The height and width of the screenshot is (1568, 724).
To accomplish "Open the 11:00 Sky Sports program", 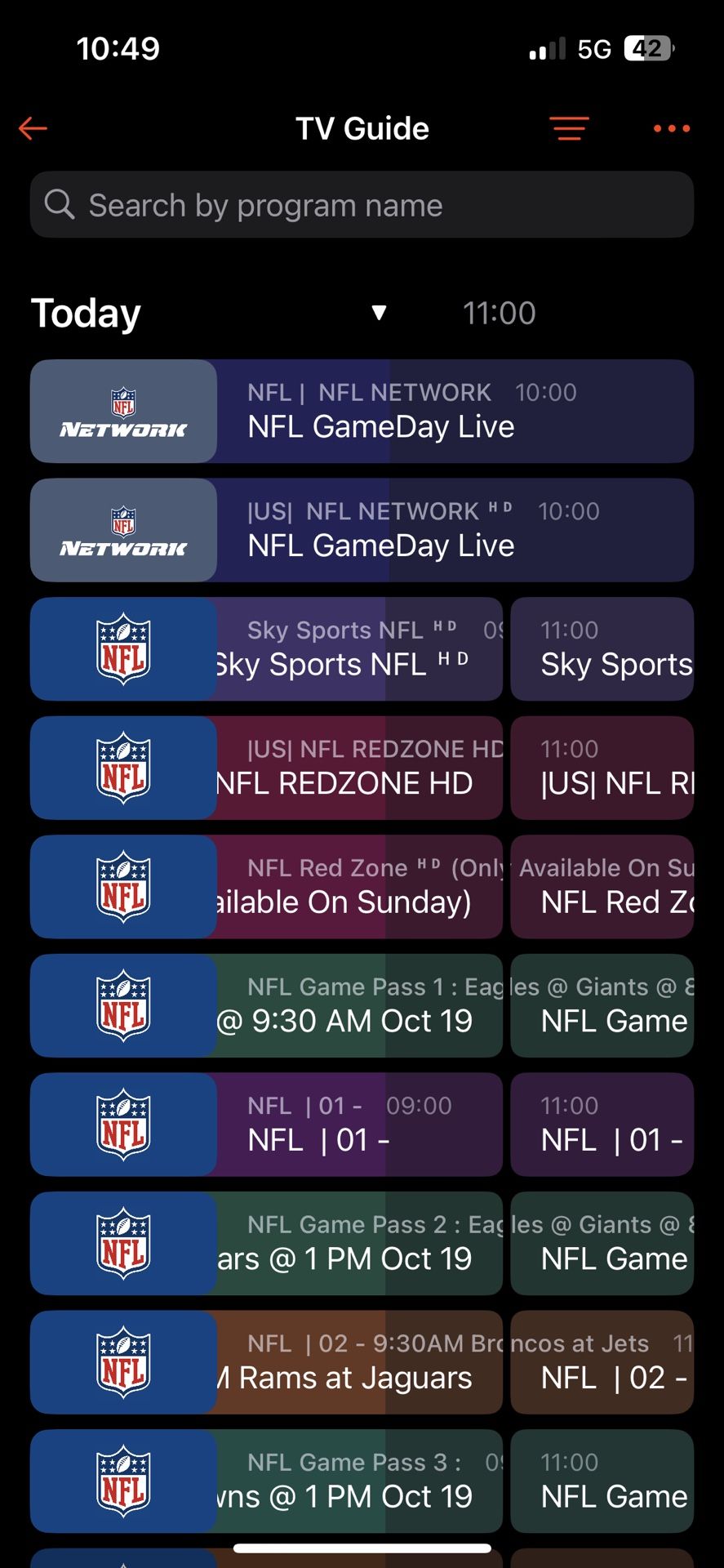I will click(602, 649).
